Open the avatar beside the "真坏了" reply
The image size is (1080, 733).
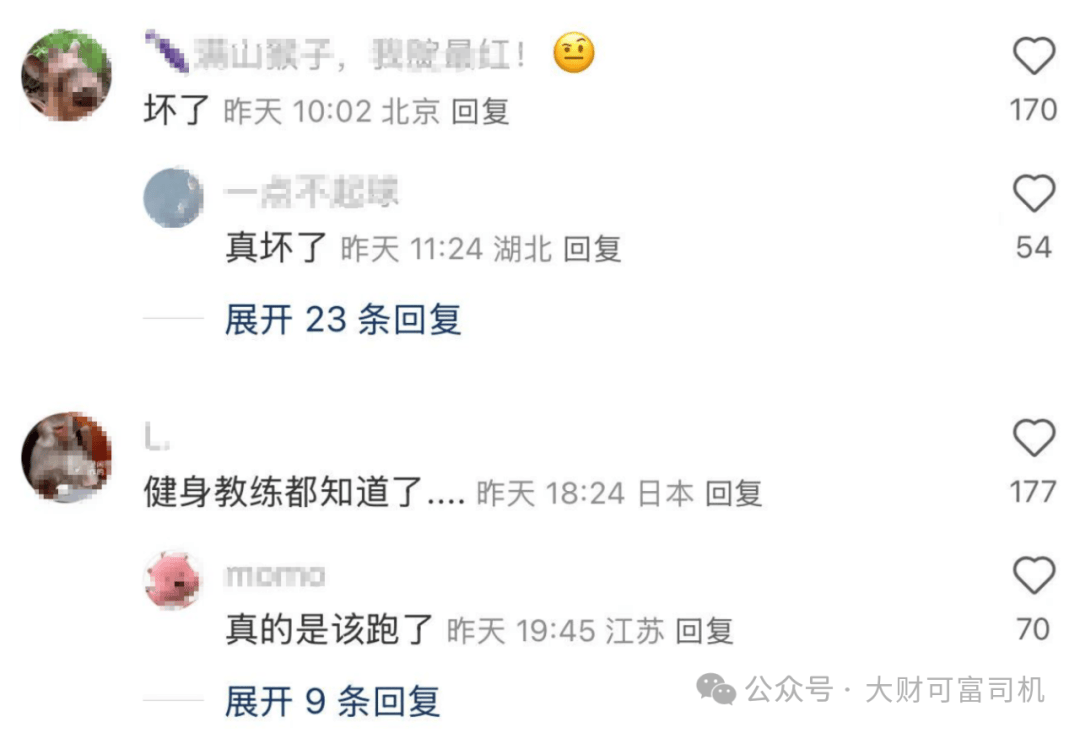tap(174, 197)
